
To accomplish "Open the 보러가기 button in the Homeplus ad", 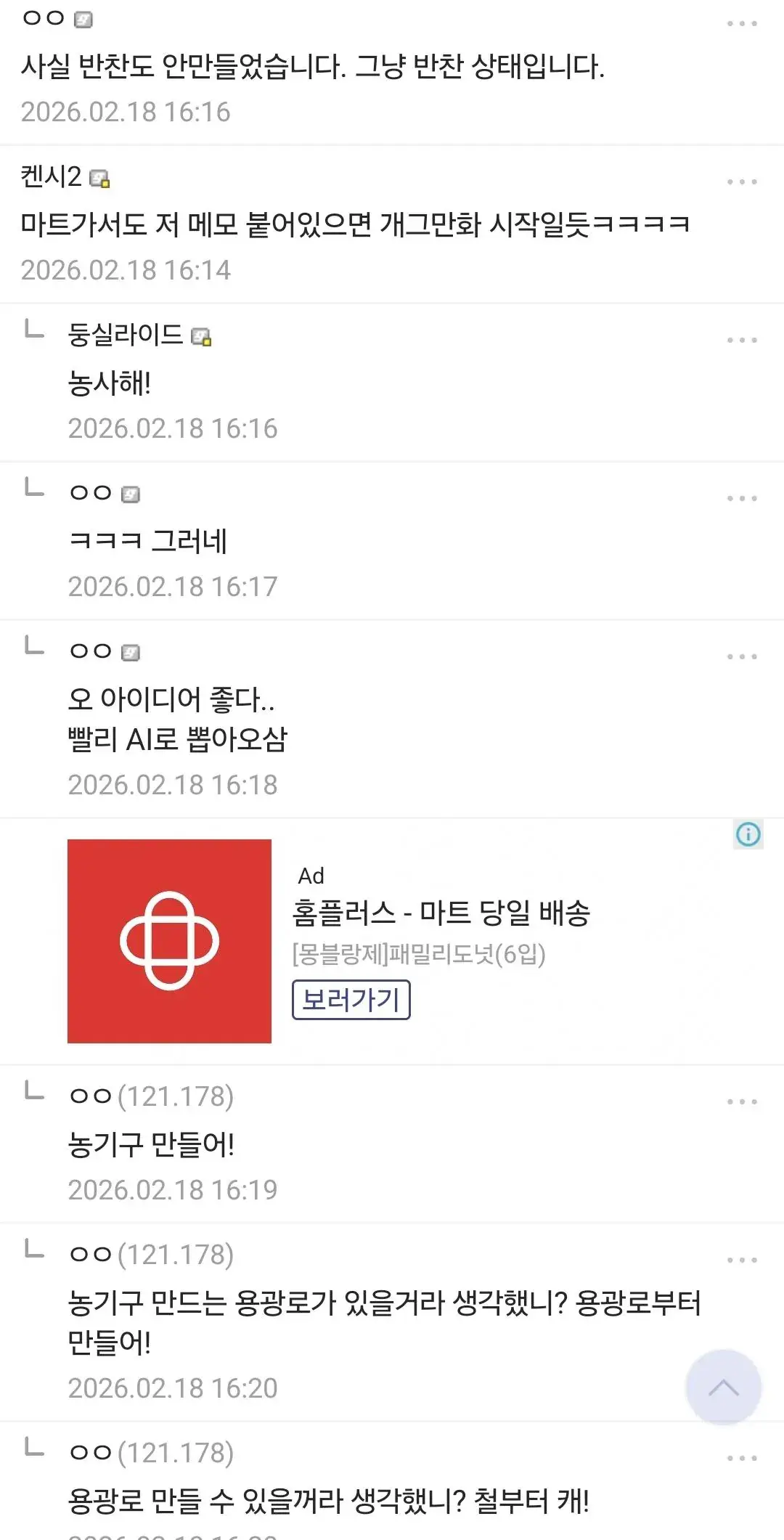I will pyautogui.click(x=351, y=1000).
